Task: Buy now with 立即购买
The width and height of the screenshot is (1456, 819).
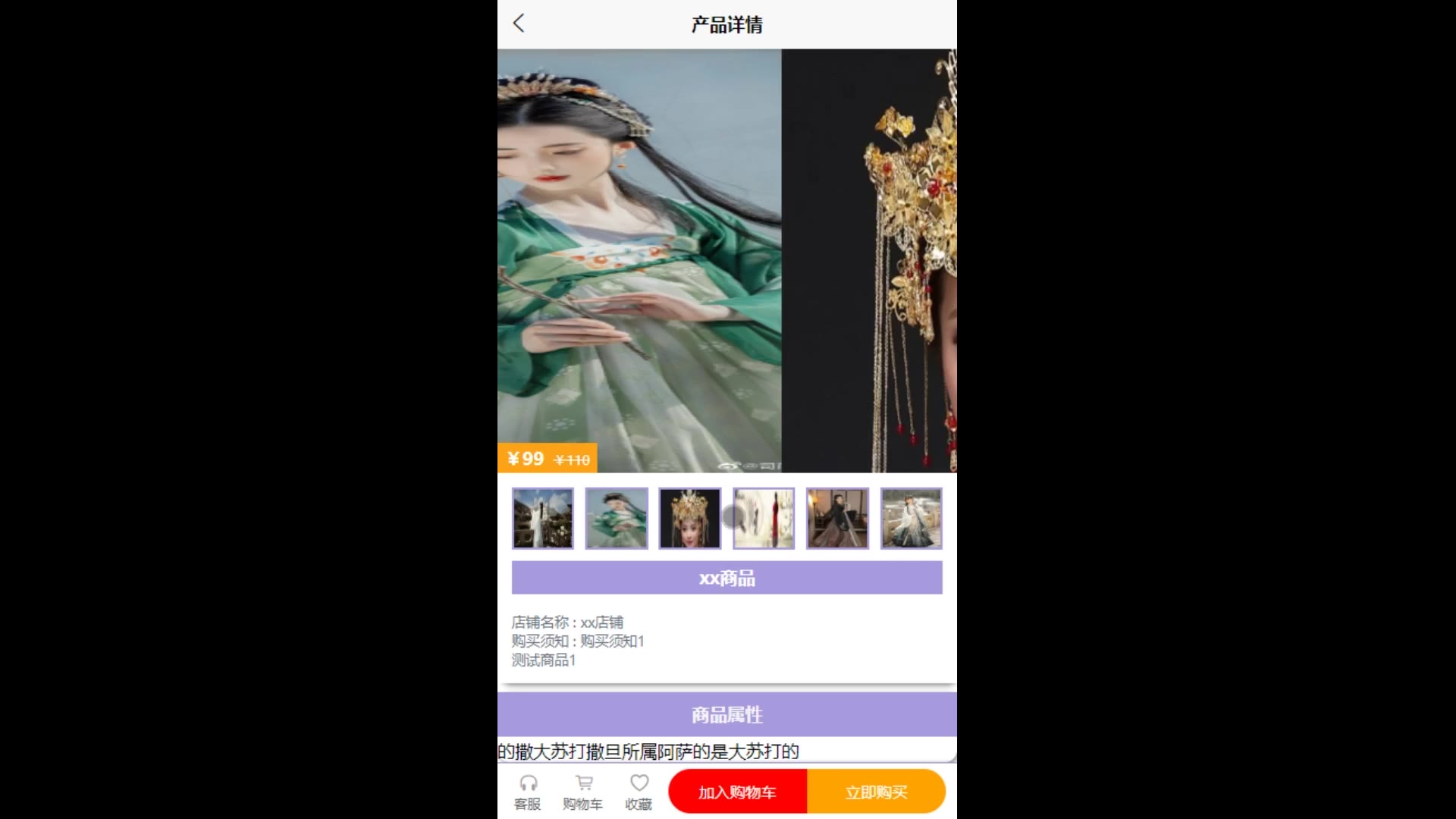Action: 876,792
